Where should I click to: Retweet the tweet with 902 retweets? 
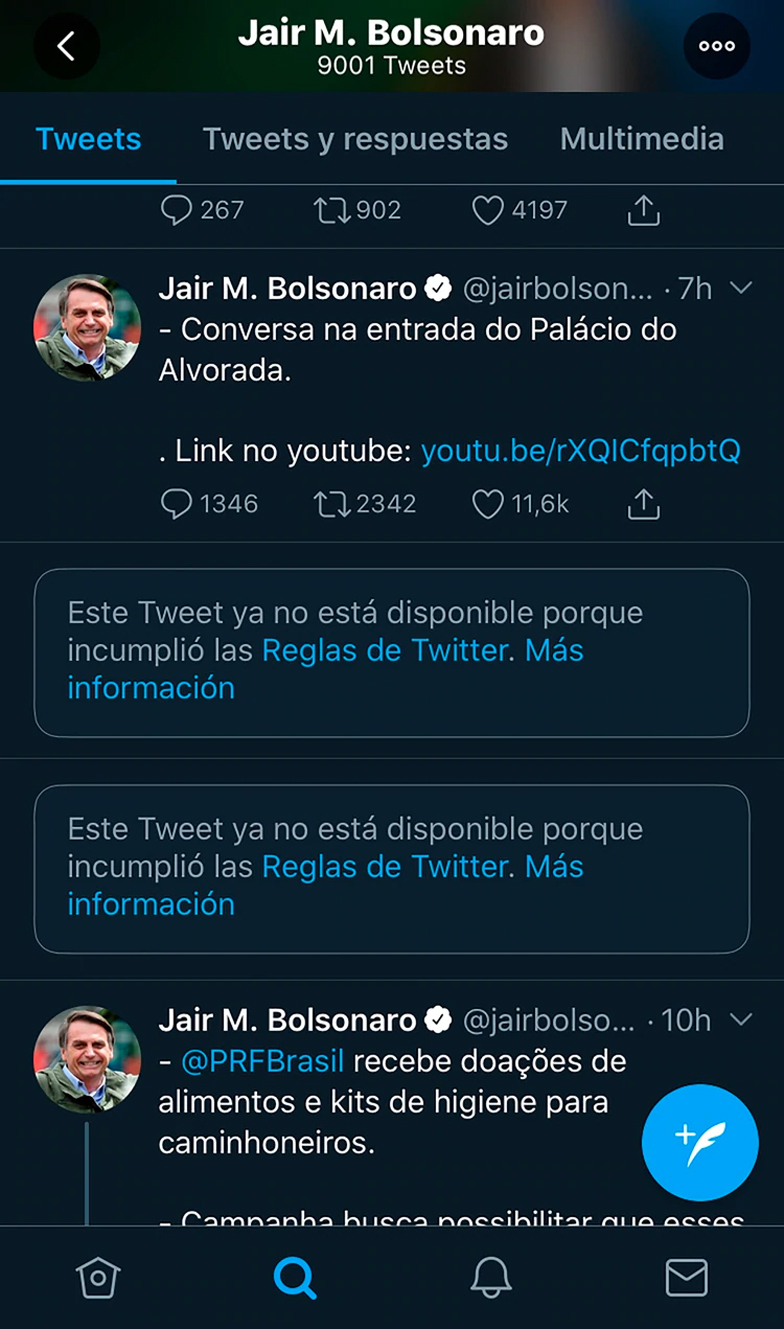point(331,210)
